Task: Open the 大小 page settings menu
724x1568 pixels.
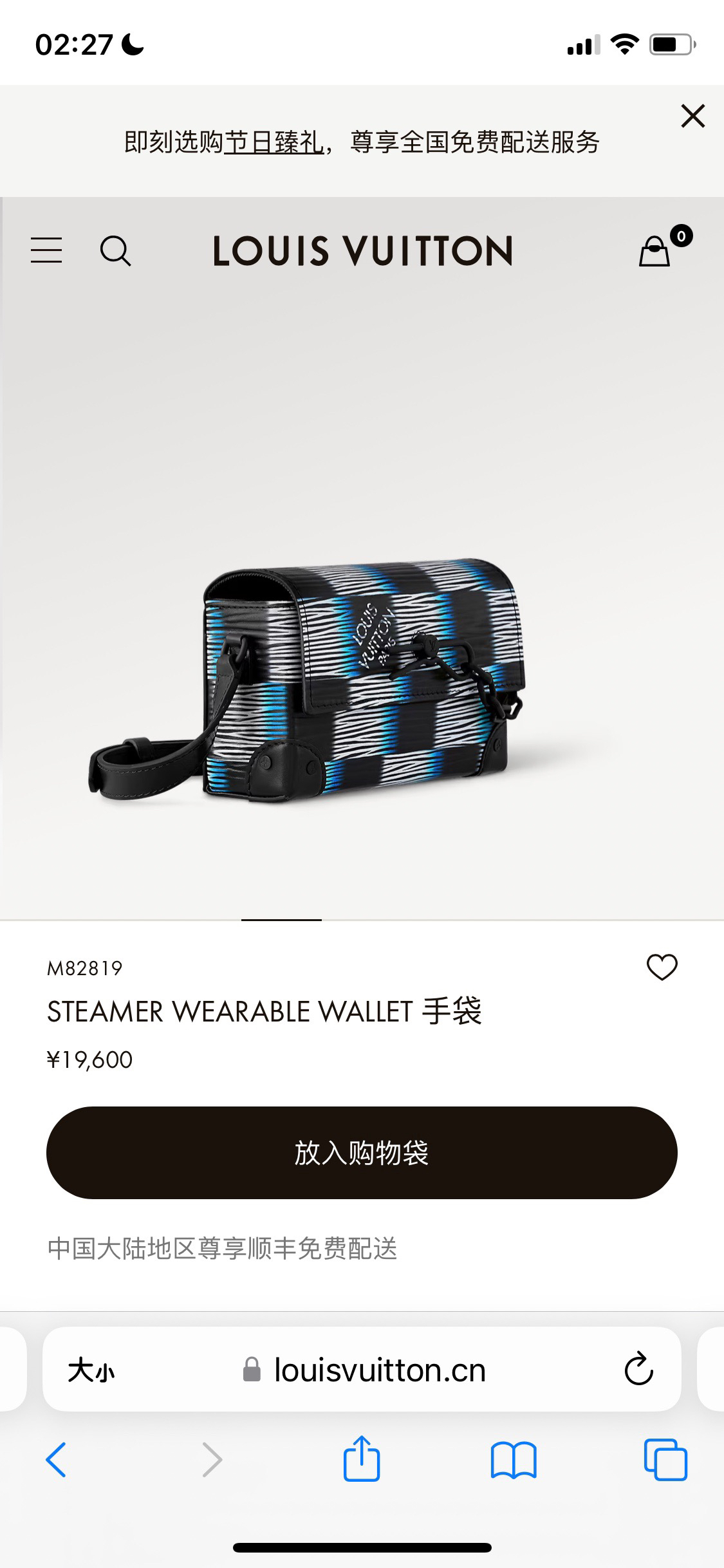Action: 91,1370
